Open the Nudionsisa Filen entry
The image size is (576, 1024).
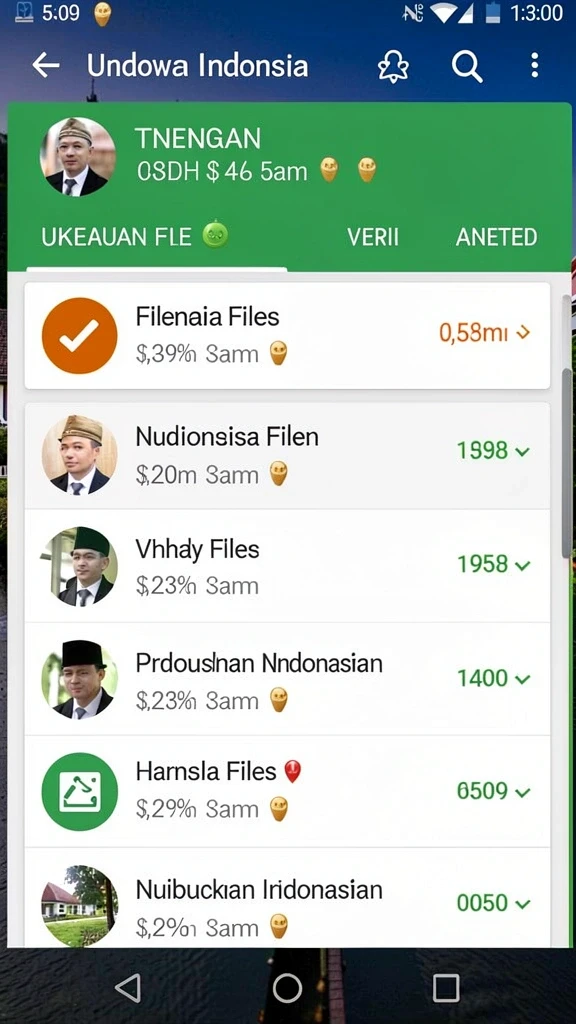287,456
